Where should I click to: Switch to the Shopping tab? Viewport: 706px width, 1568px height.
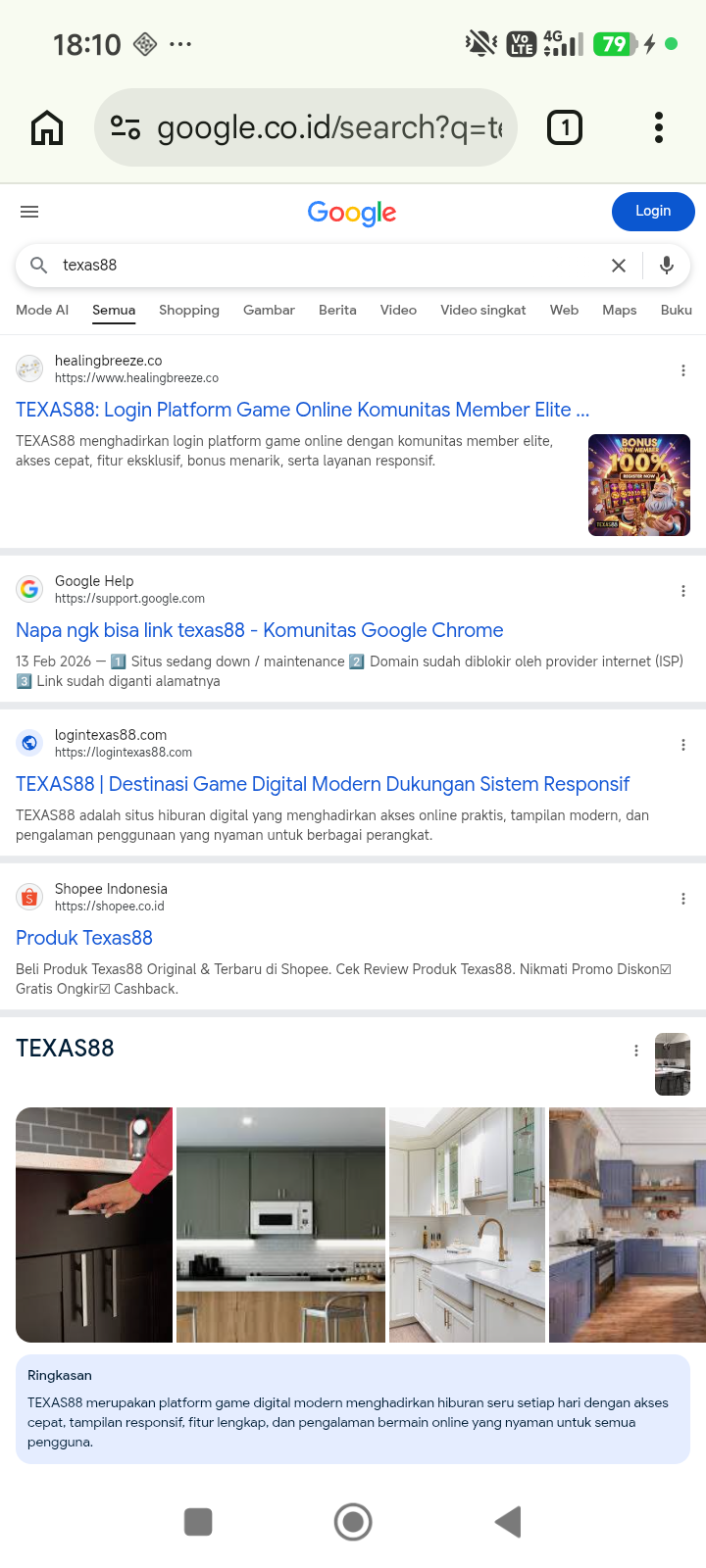pos(189,310)
